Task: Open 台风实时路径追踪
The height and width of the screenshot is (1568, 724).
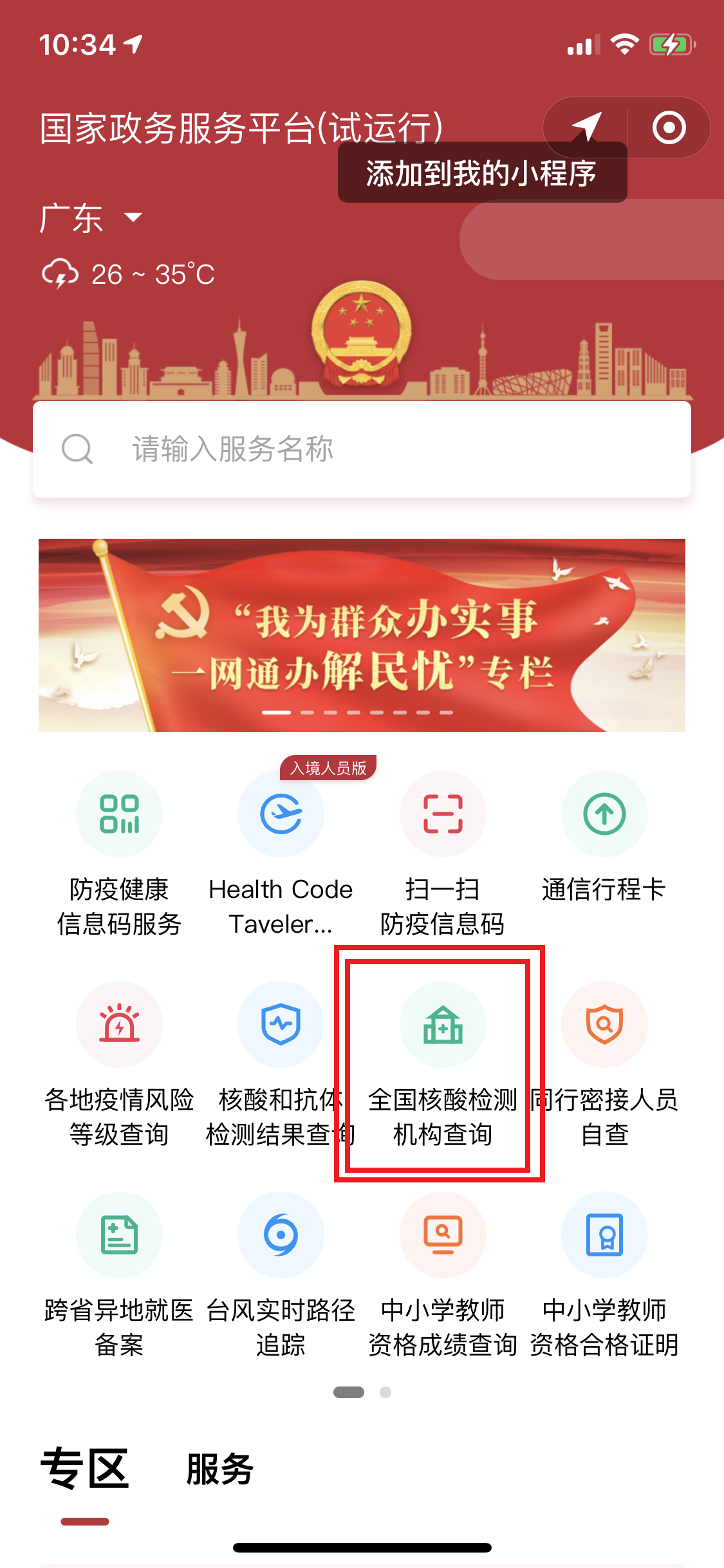Action: click(281, 1273)
